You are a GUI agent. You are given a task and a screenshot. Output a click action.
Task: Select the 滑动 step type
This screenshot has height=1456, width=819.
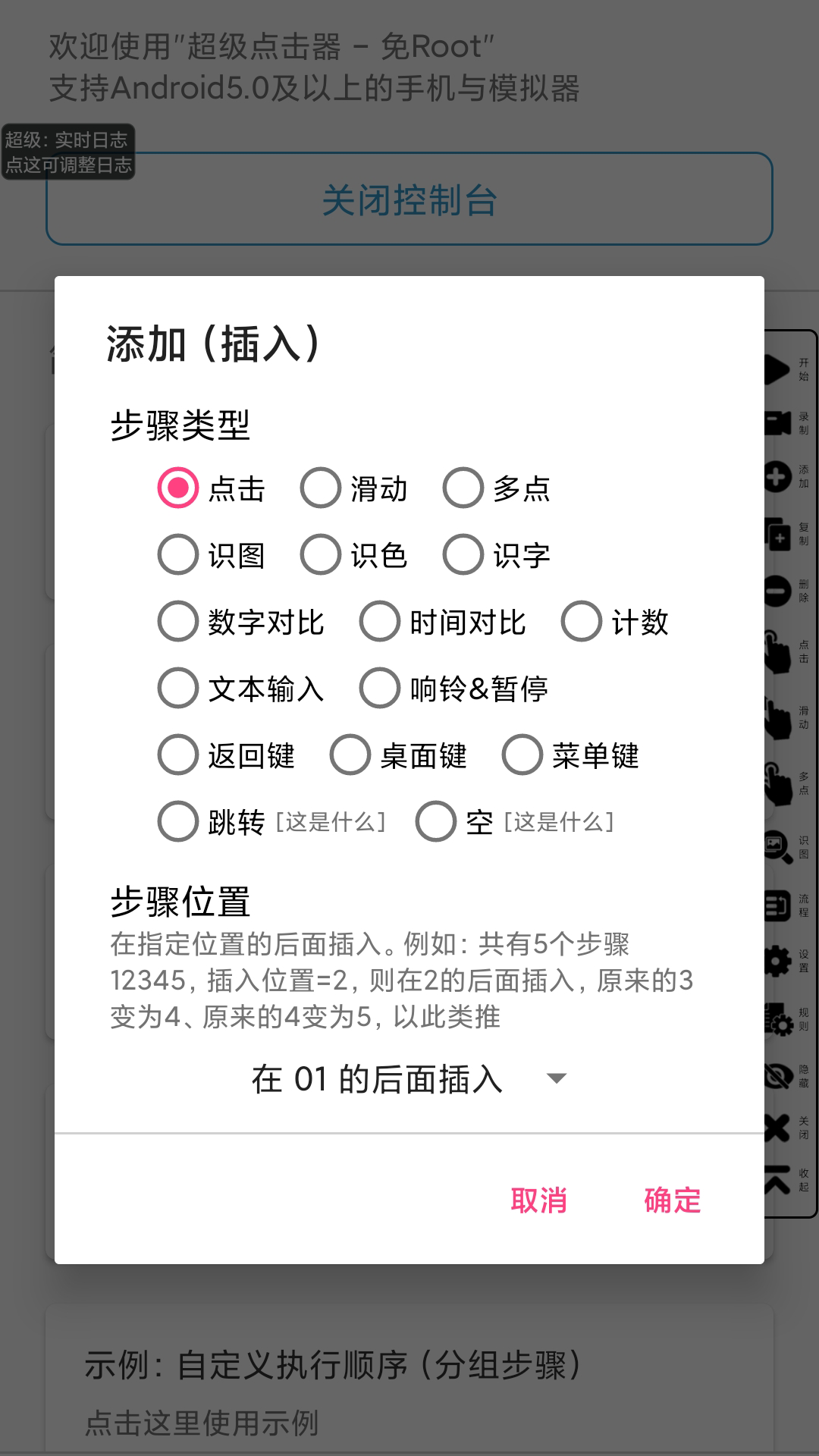coord(321,488)
